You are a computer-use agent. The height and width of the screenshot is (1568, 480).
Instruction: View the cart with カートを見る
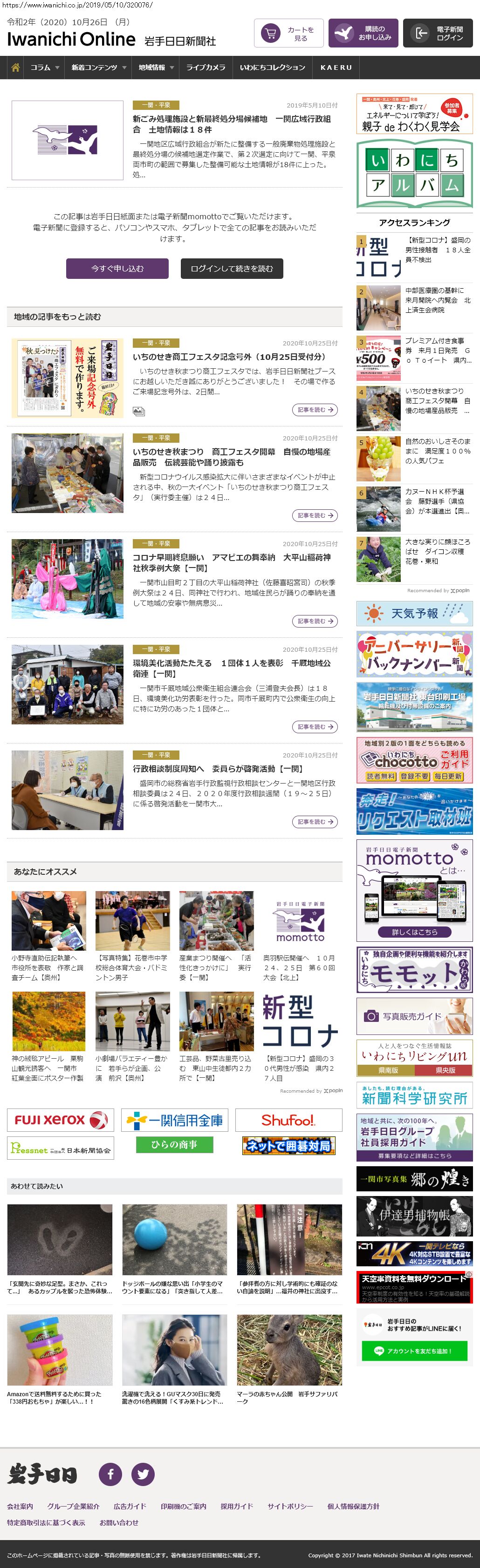[288, 34]
